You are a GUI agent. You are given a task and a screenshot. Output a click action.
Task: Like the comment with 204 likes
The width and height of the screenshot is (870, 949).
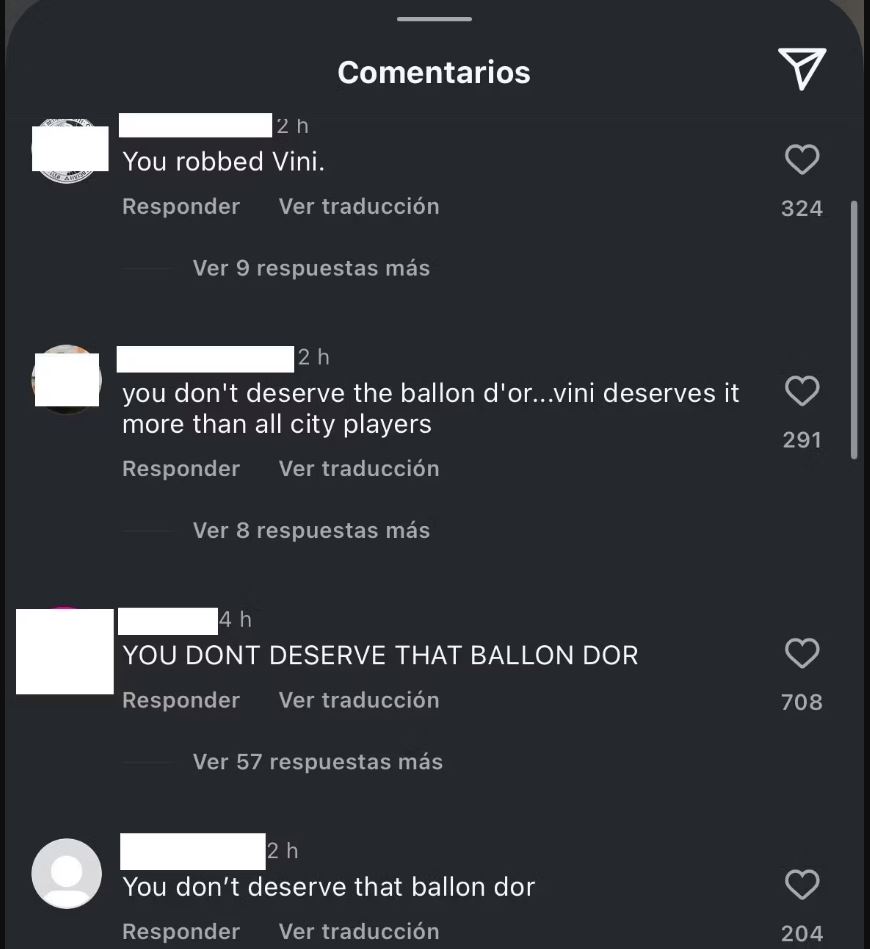[802, 885]
